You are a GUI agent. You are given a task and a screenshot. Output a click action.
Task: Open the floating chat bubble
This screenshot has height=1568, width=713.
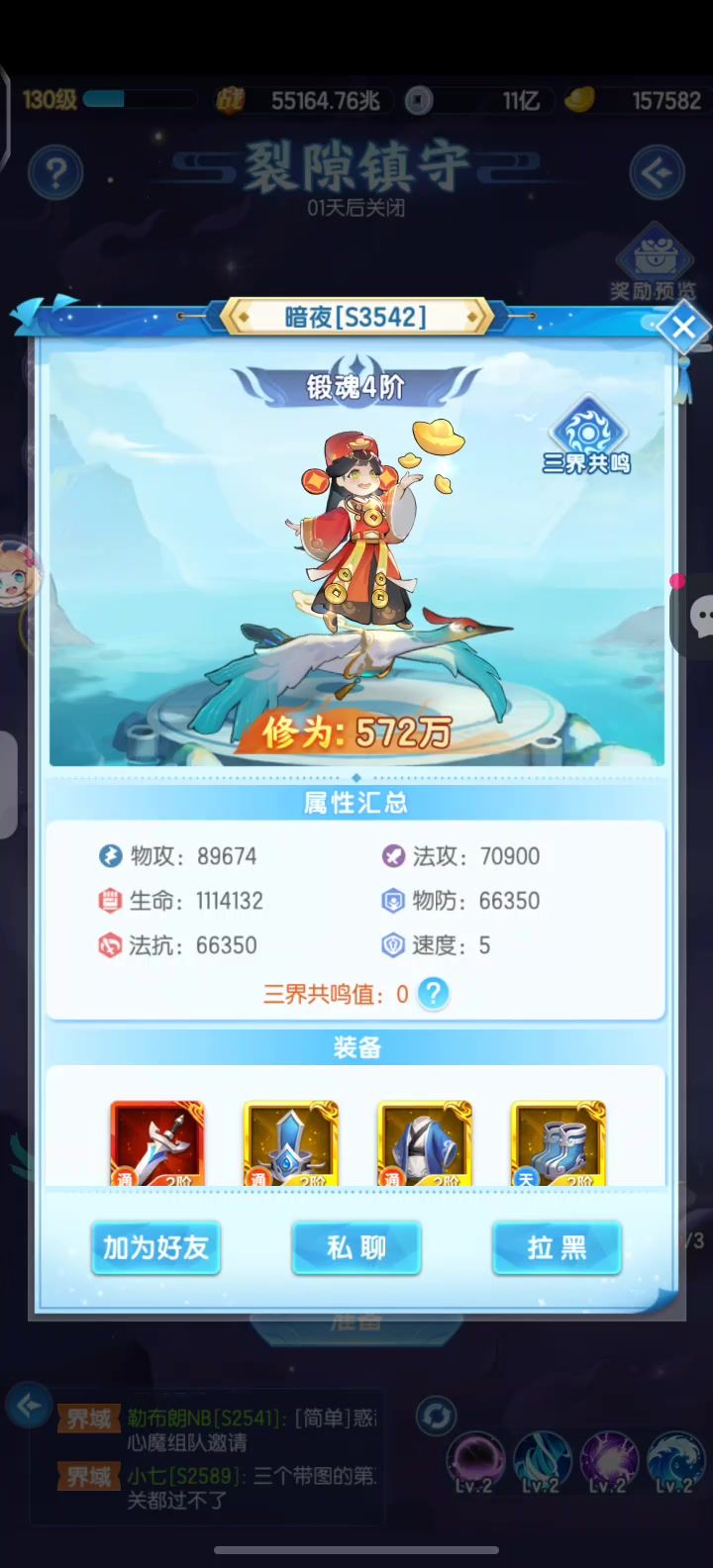click(x=696, y=618)
